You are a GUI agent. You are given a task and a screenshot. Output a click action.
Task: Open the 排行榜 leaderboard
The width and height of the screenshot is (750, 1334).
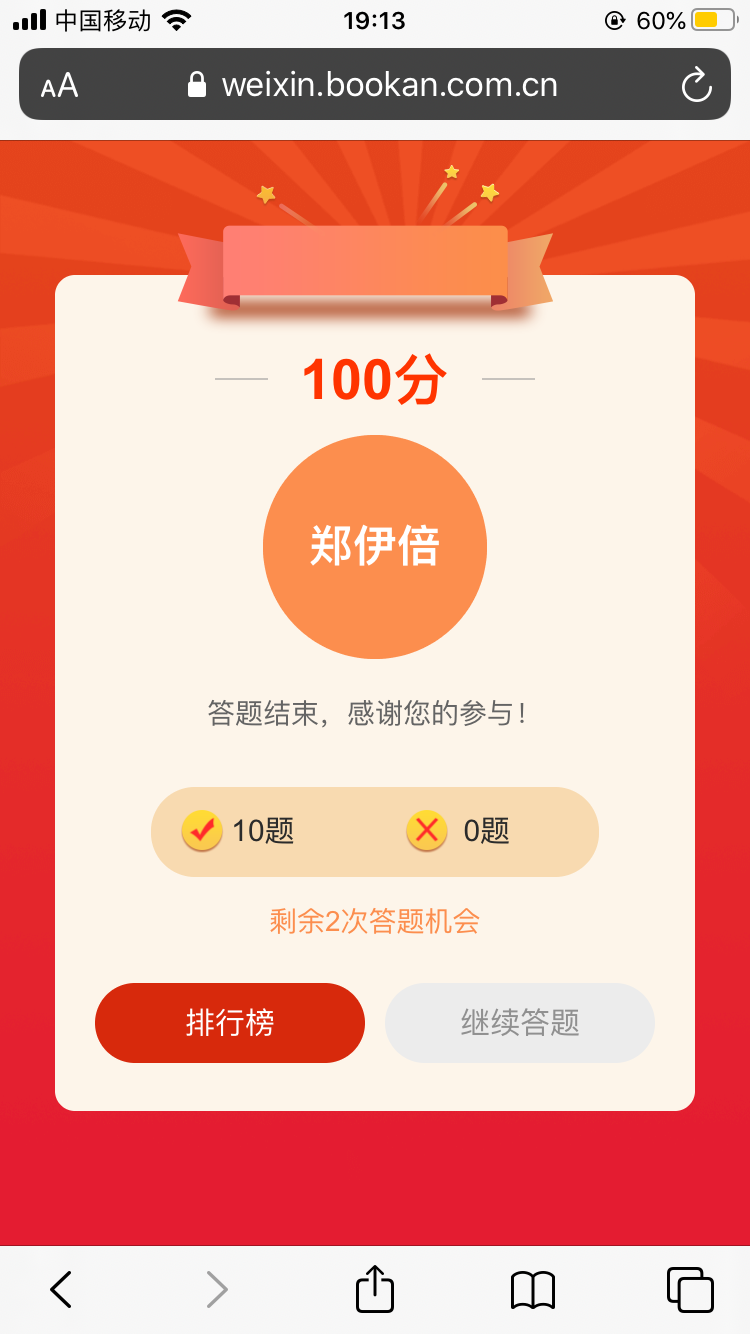[229, 1022]
